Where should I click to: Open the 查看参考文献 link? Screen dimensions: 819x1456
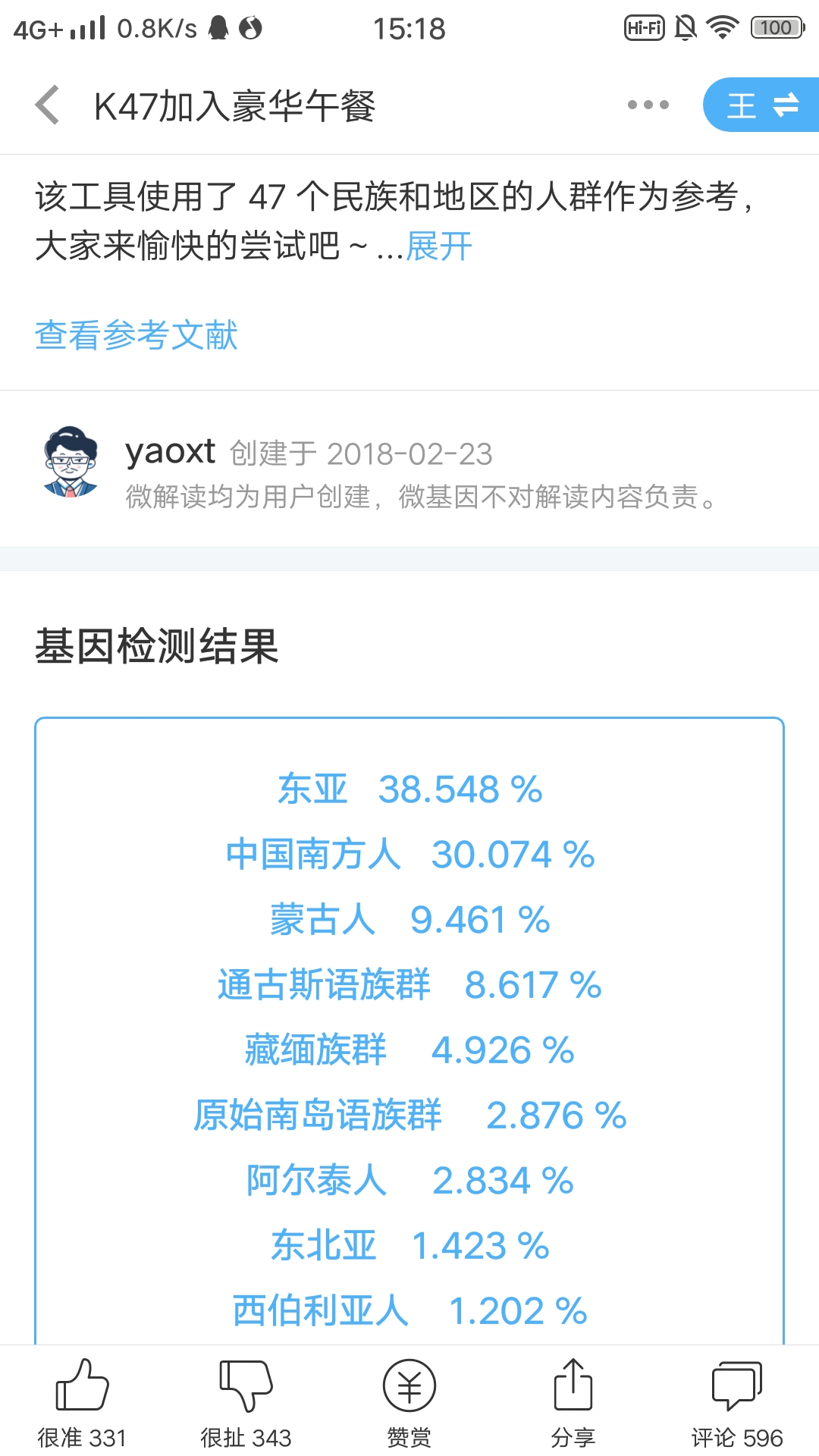(136, 335)
